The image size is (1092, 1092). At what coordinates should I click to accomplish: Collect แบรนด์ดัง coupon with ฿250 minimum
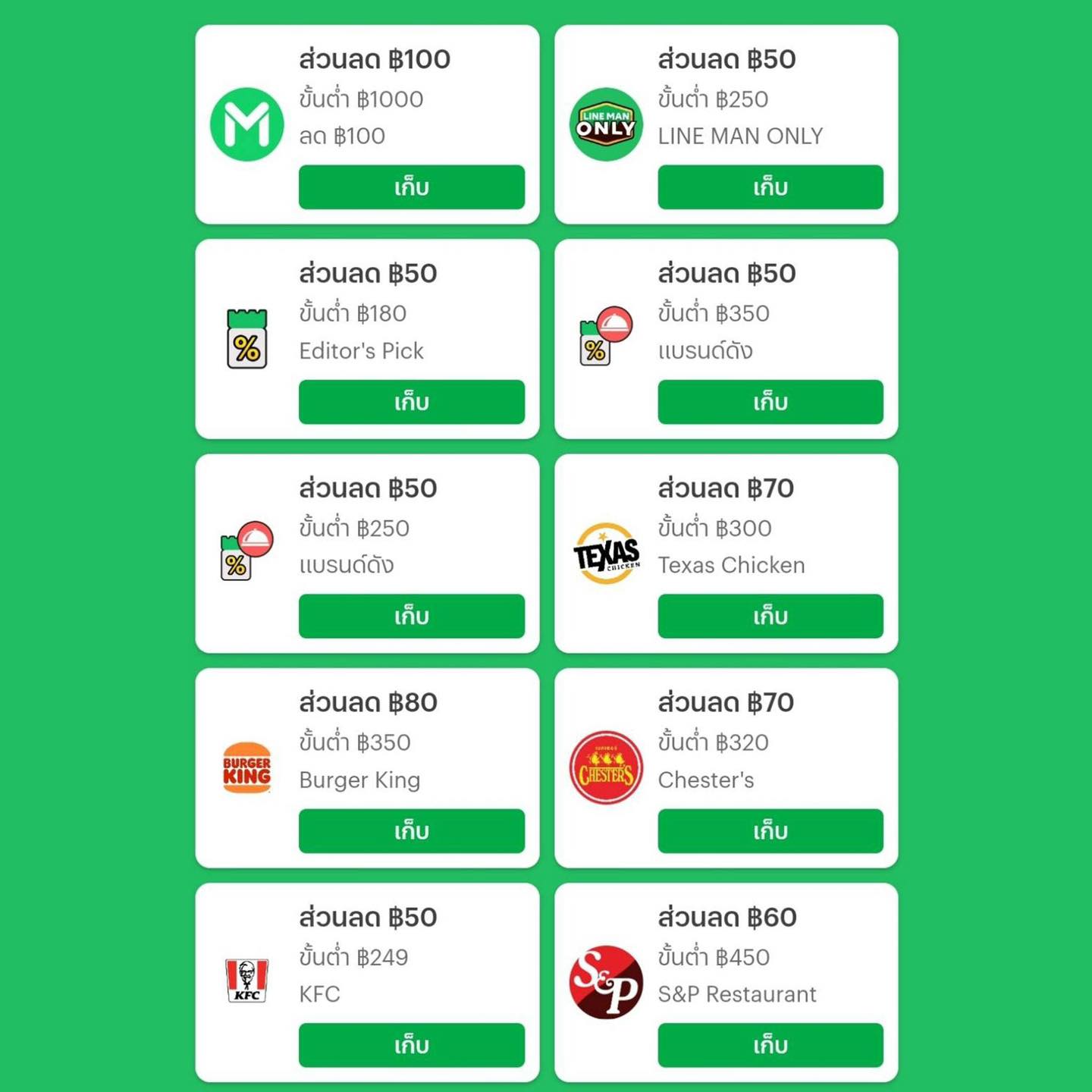411,617
